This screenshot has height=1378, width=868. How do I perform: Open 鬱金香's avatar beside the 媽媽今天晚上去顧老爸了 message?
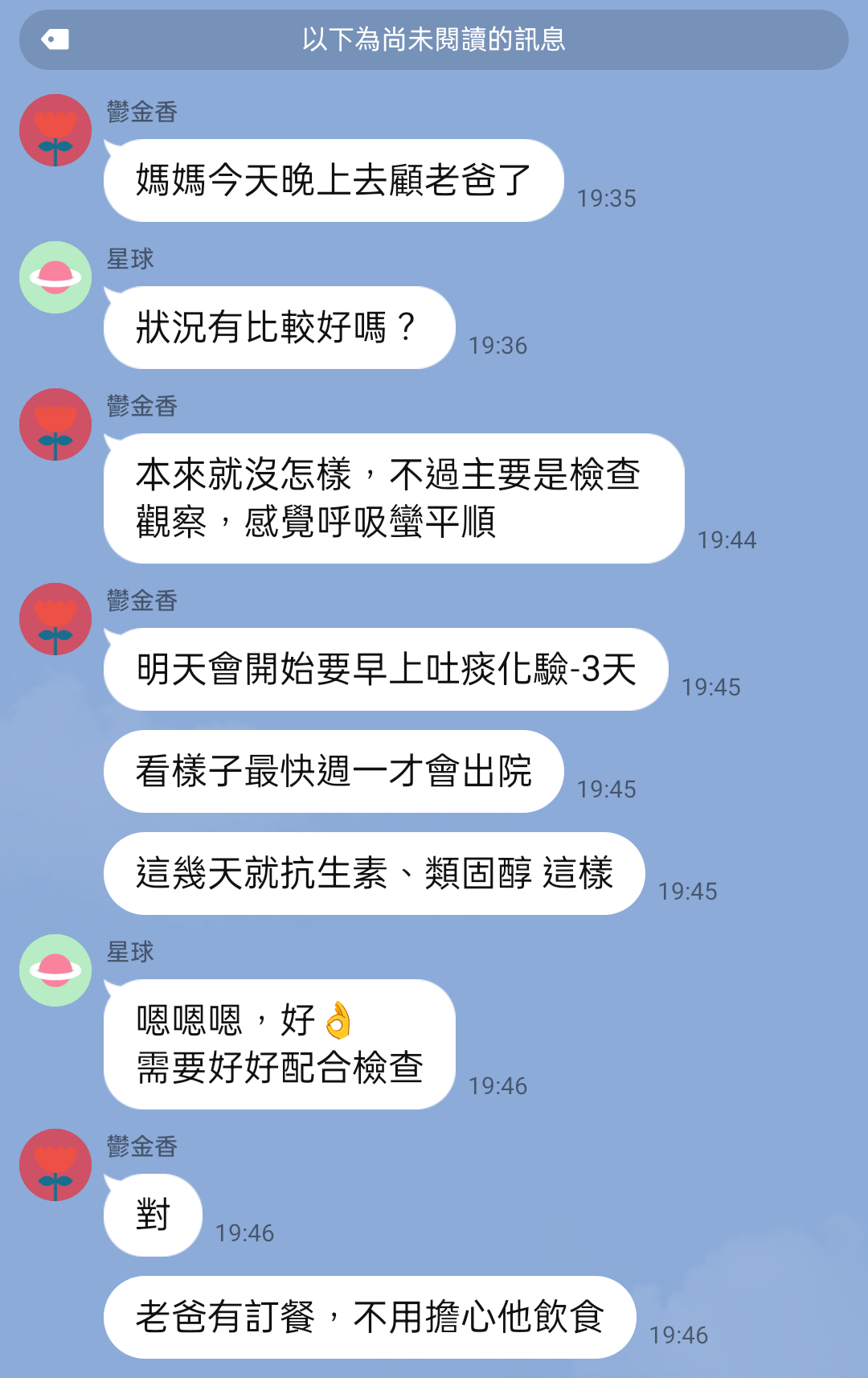click(55, 130)
